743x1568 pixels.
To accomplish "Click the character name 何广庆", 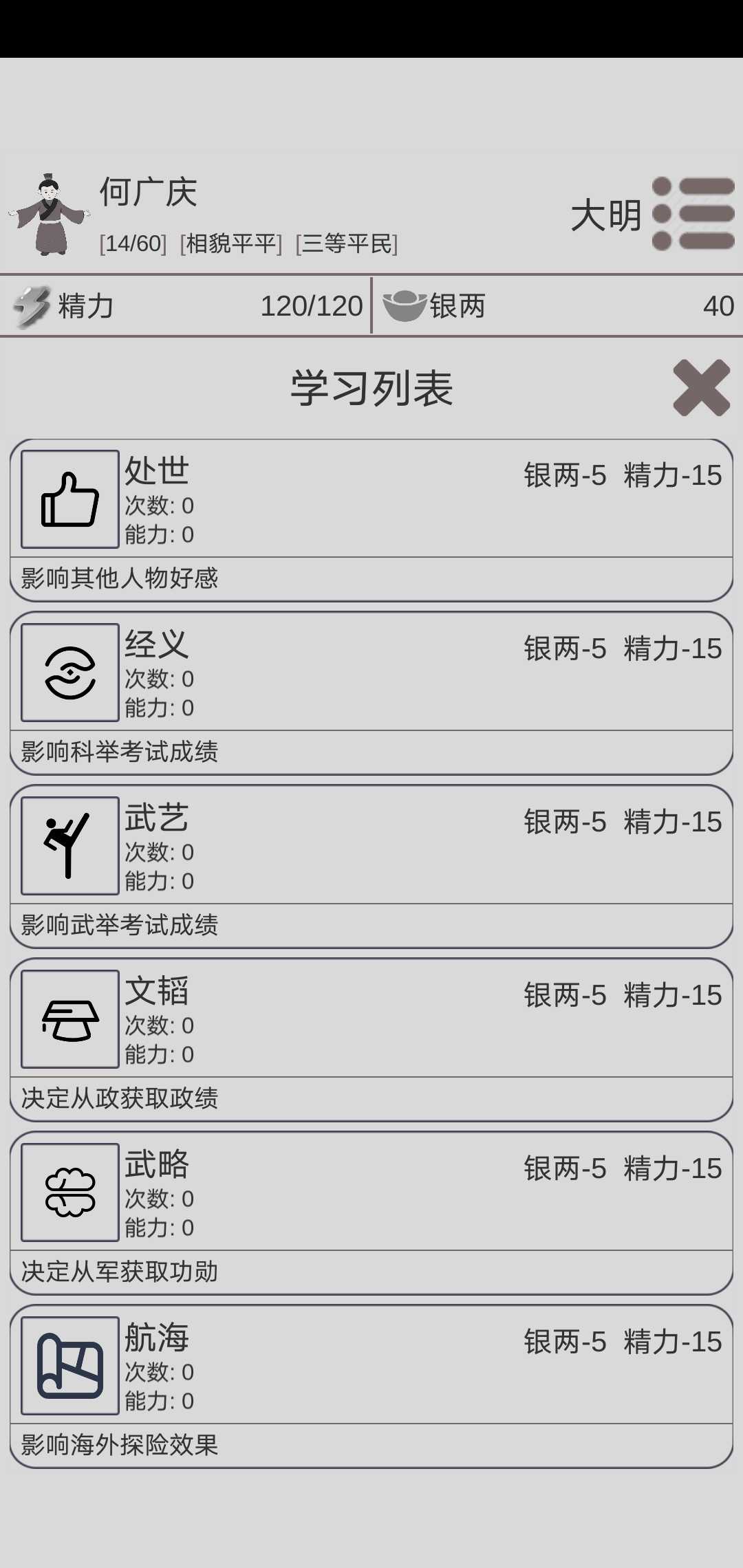I will [147, 195].
